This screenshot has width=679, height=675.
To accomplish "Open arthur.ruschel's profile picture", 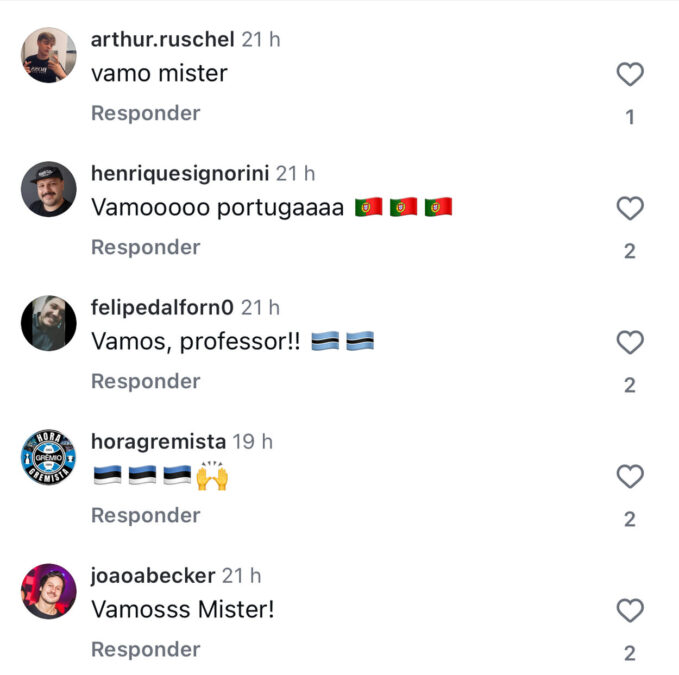I will coord(48,55).
